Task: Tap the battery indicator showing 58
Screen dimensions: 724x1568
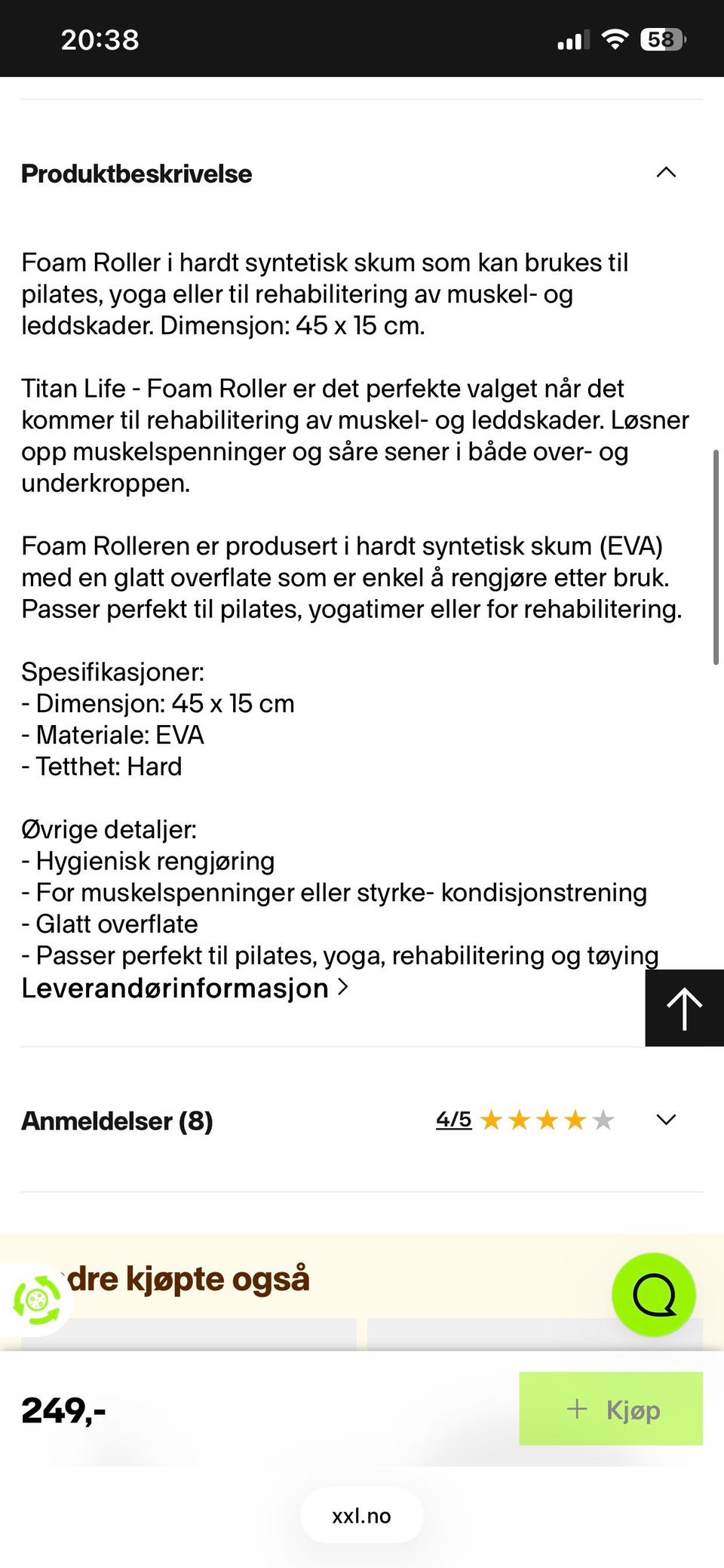Action: 662,39
